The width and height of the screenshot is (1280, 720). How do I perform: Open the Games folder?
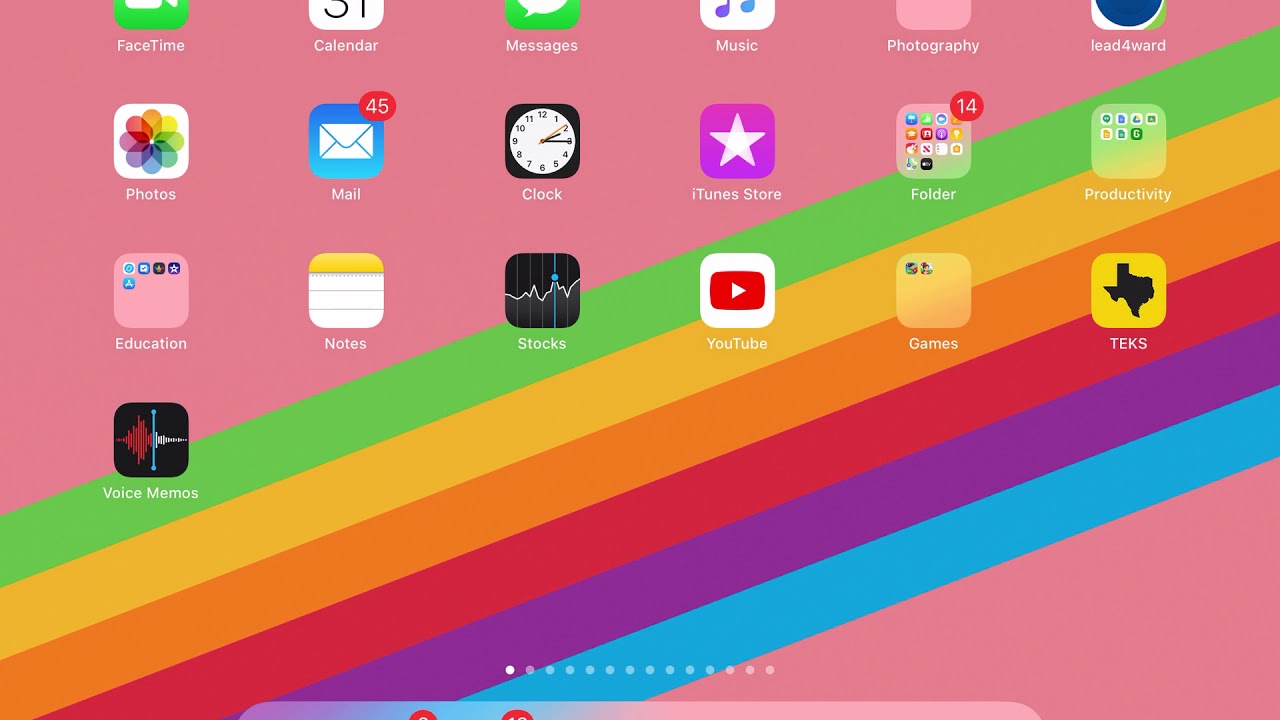tap(933, 290)
